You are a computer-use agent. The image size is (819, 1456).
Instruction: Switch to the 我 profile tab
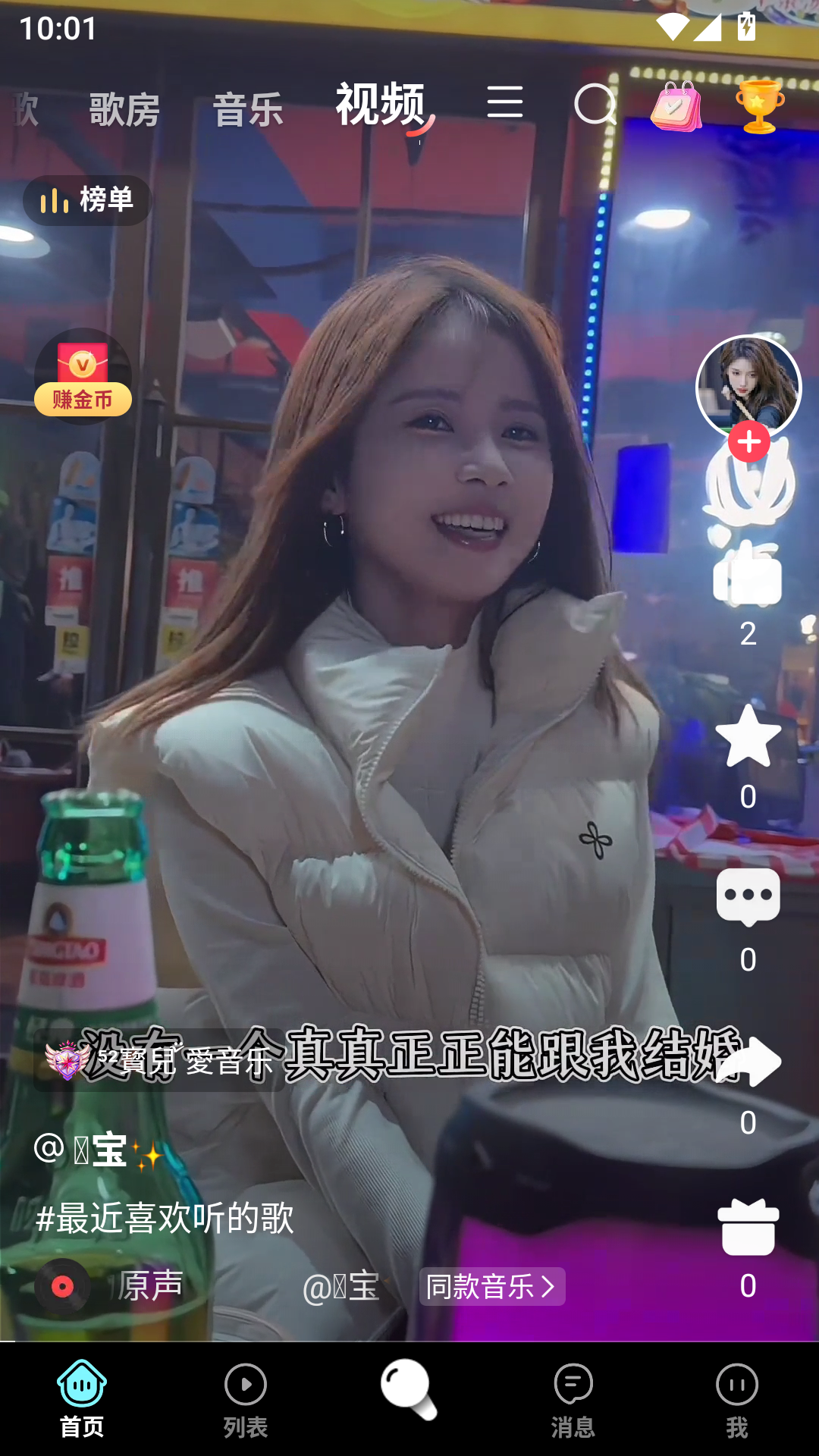click(x=737, y=1400)
